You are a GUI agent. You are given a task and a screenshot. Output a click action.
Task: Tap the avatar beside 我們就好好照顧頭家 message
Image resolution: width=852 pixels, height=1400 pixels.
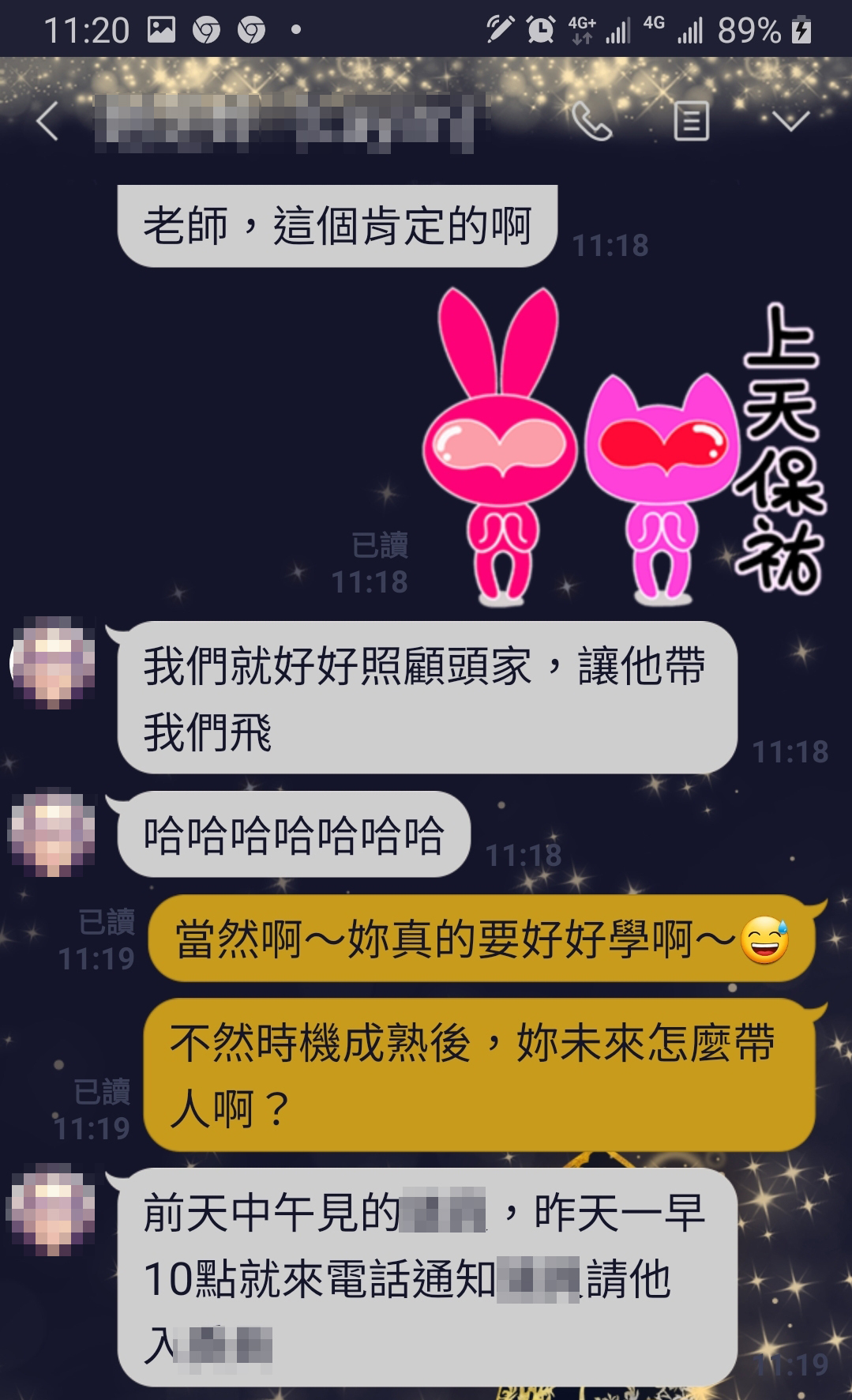[x=53, y=662]
